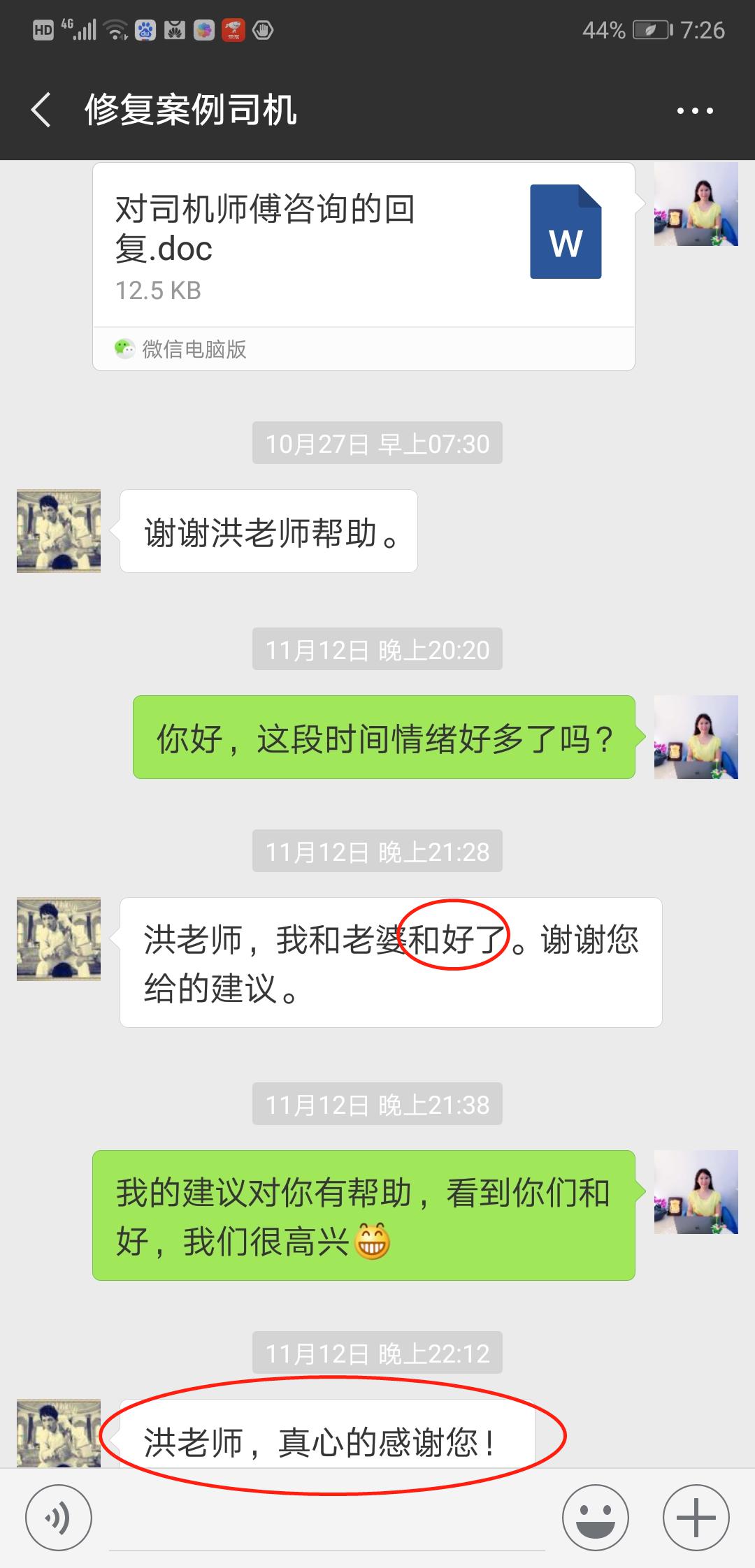The image size is (755, 1568).
Task: Open the plus attachment menu
Action: click(x=696, y=1518)
